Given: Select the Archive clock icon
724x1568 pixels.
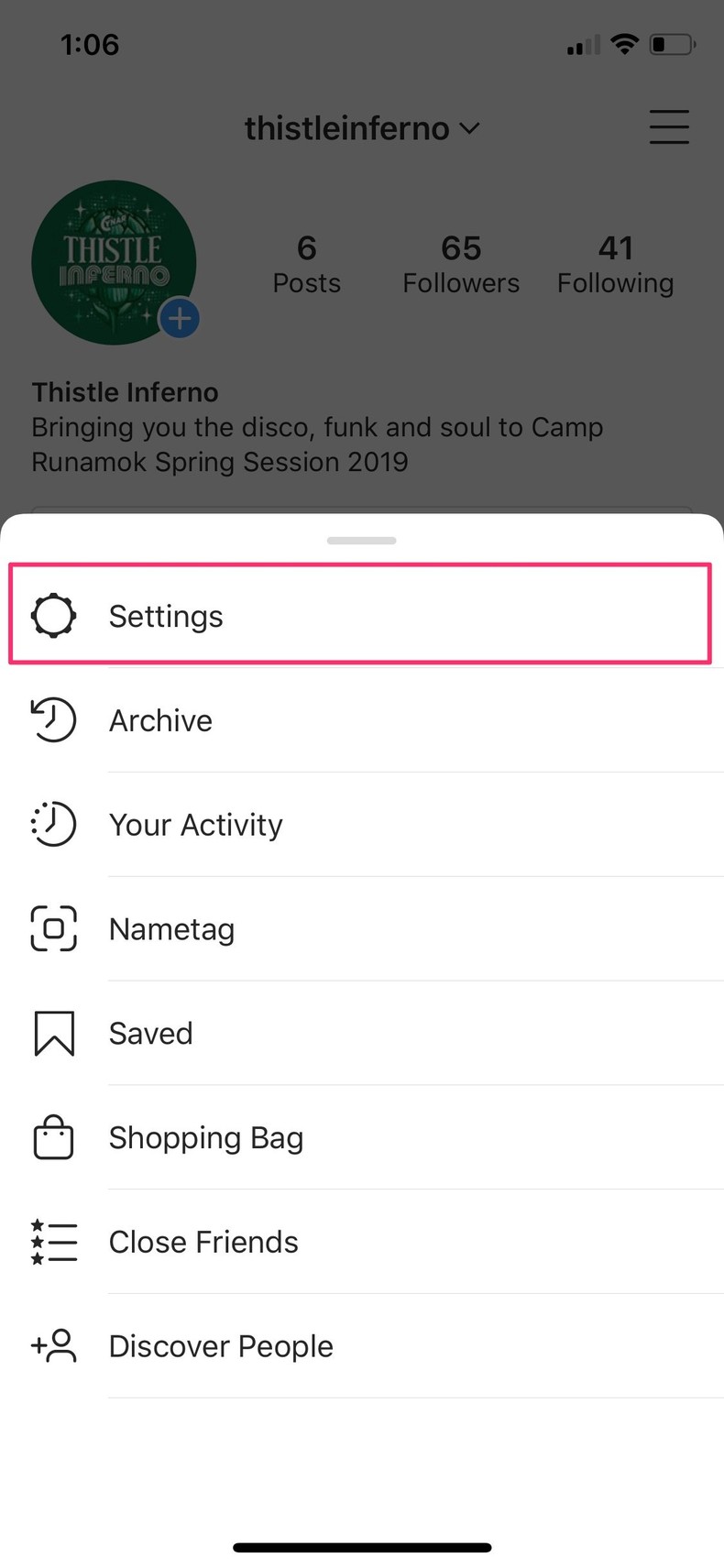Looking at the screenshot, I should point(53,720).
